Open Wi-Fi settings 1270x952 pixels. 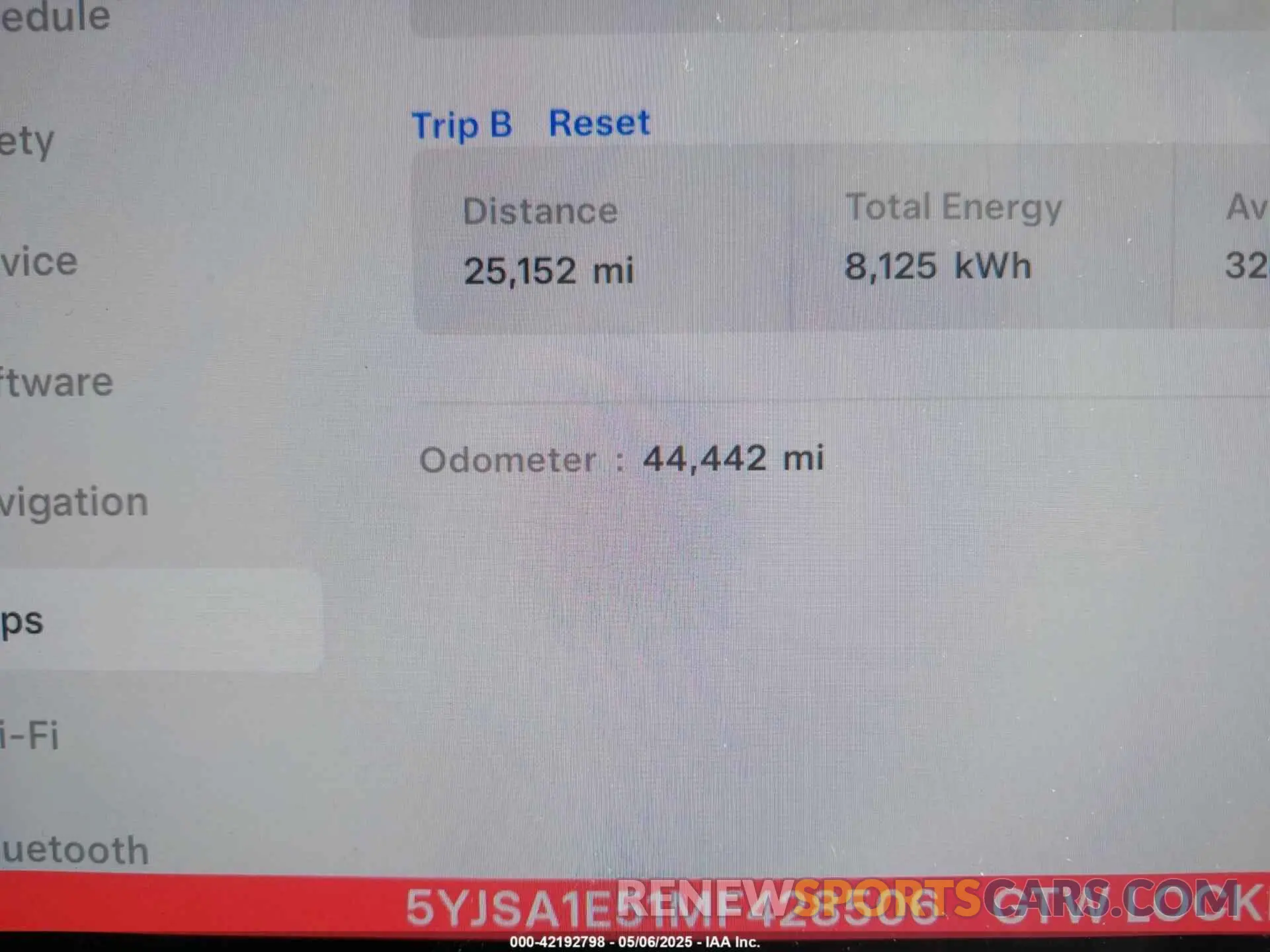tap(30, 735)
